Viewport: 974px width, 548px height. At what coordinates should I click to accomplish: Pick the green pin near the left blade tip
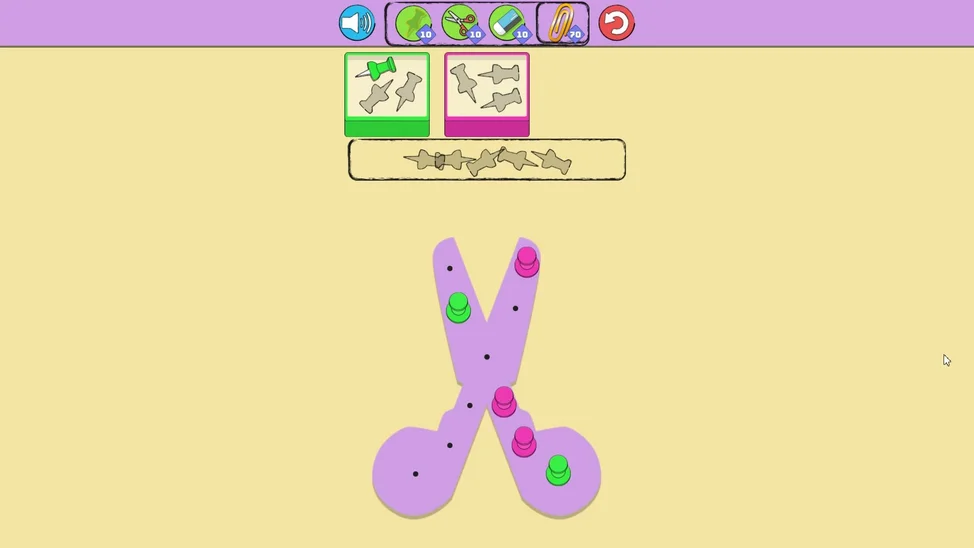tap(458, 306)
